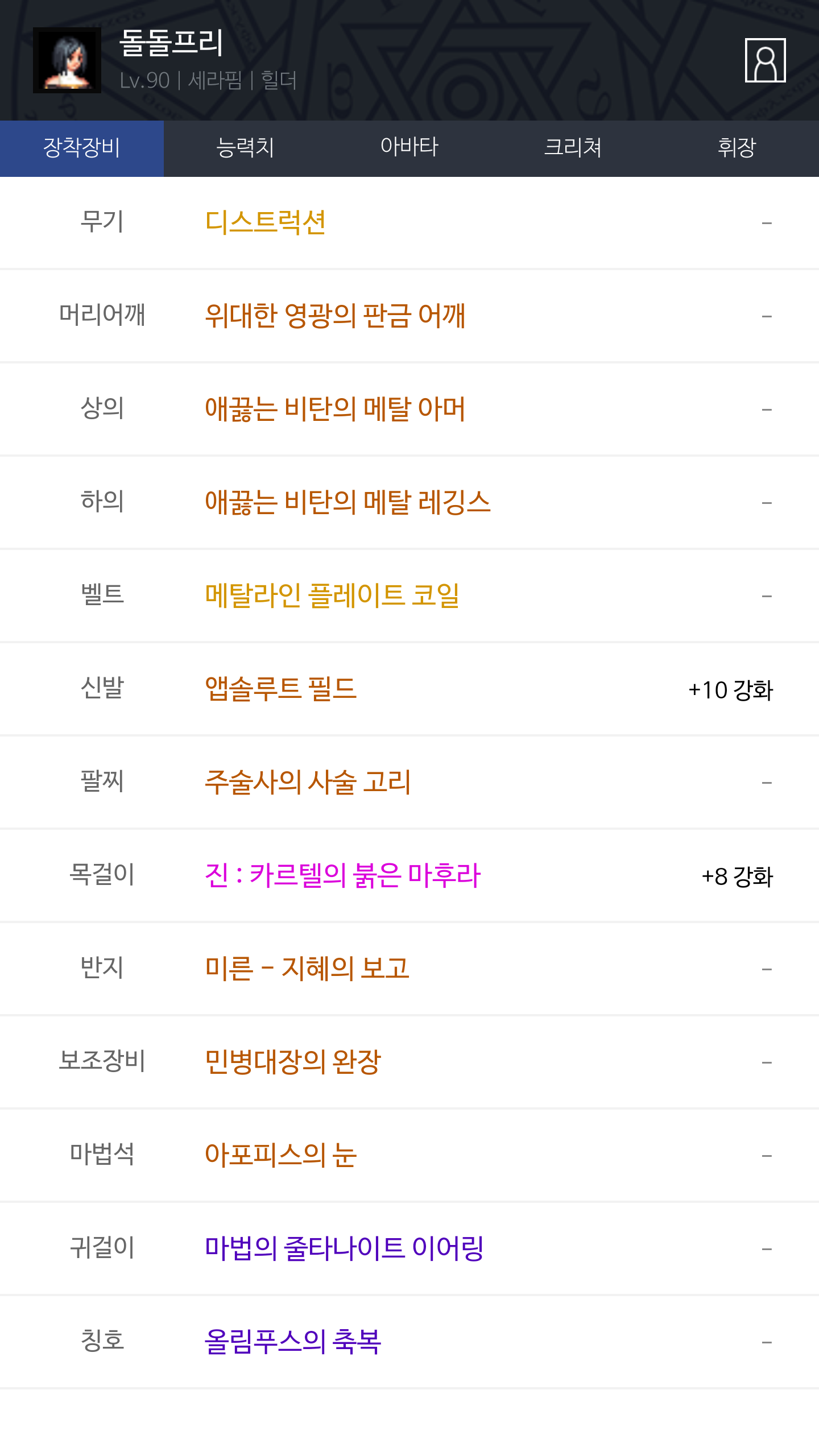Open magic stone 아포피스의 눈

click(280, 1155)
